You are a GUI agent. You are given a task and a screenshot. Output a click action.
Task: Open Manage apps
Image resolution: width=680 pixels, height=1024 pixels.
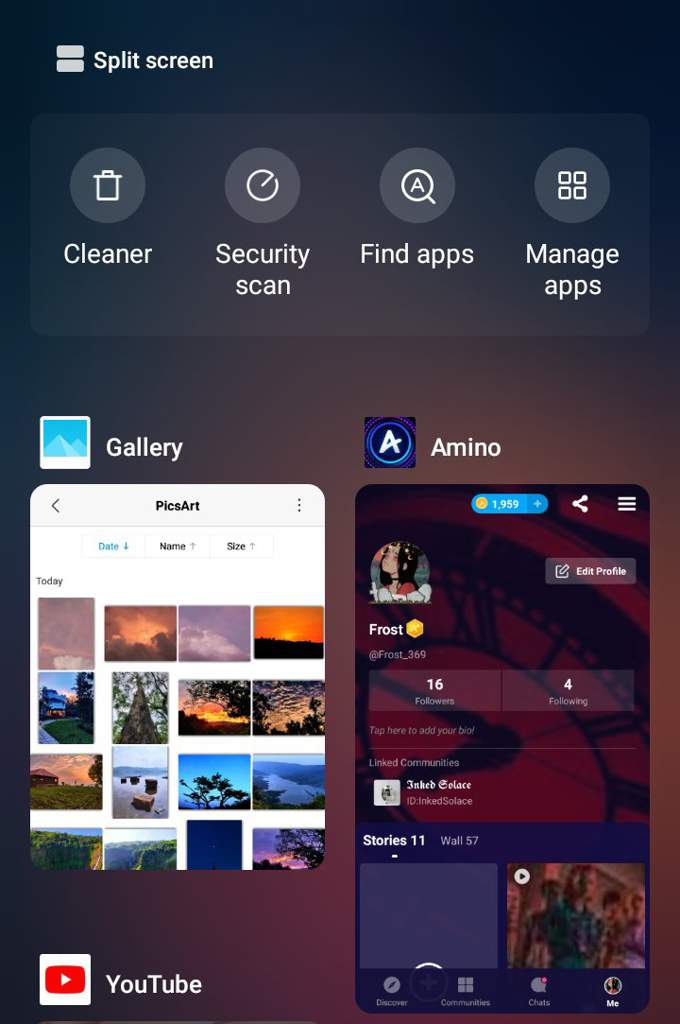[x=572, y=187]
